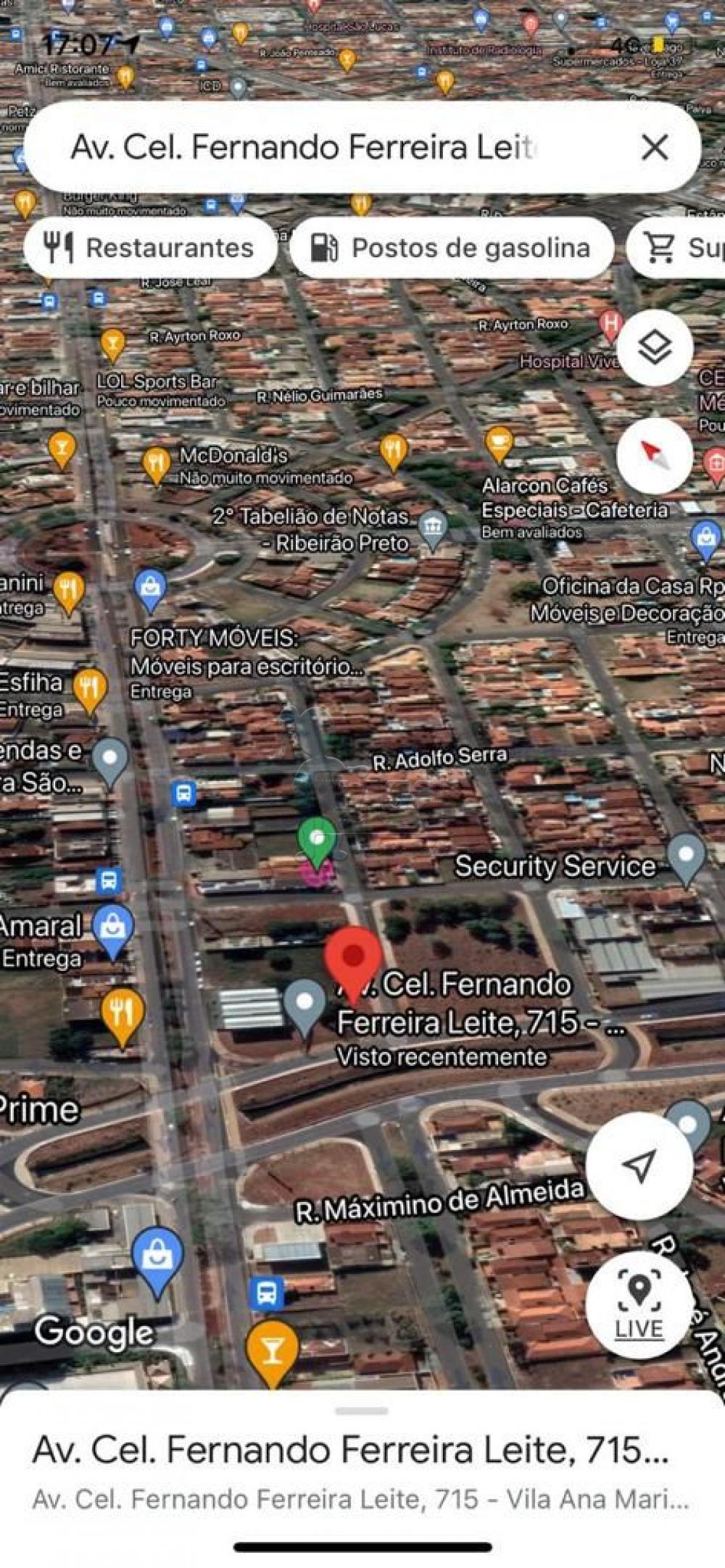Screen dimensions: 725x1568
Task: Clear the search query with the X
Action: point(655,148)
